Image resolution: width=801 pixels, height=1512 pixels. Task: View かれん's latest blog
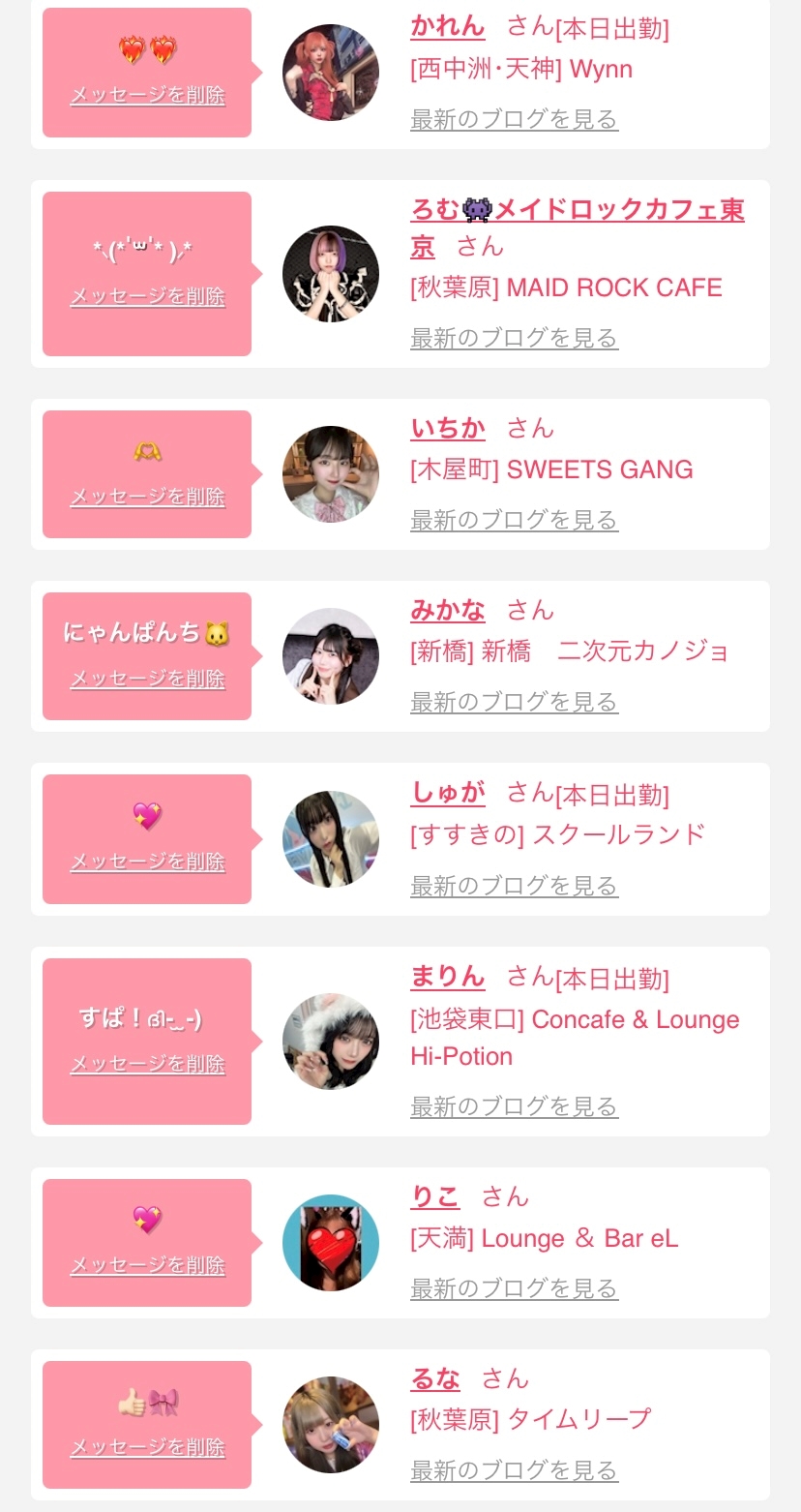coord(514,119)
